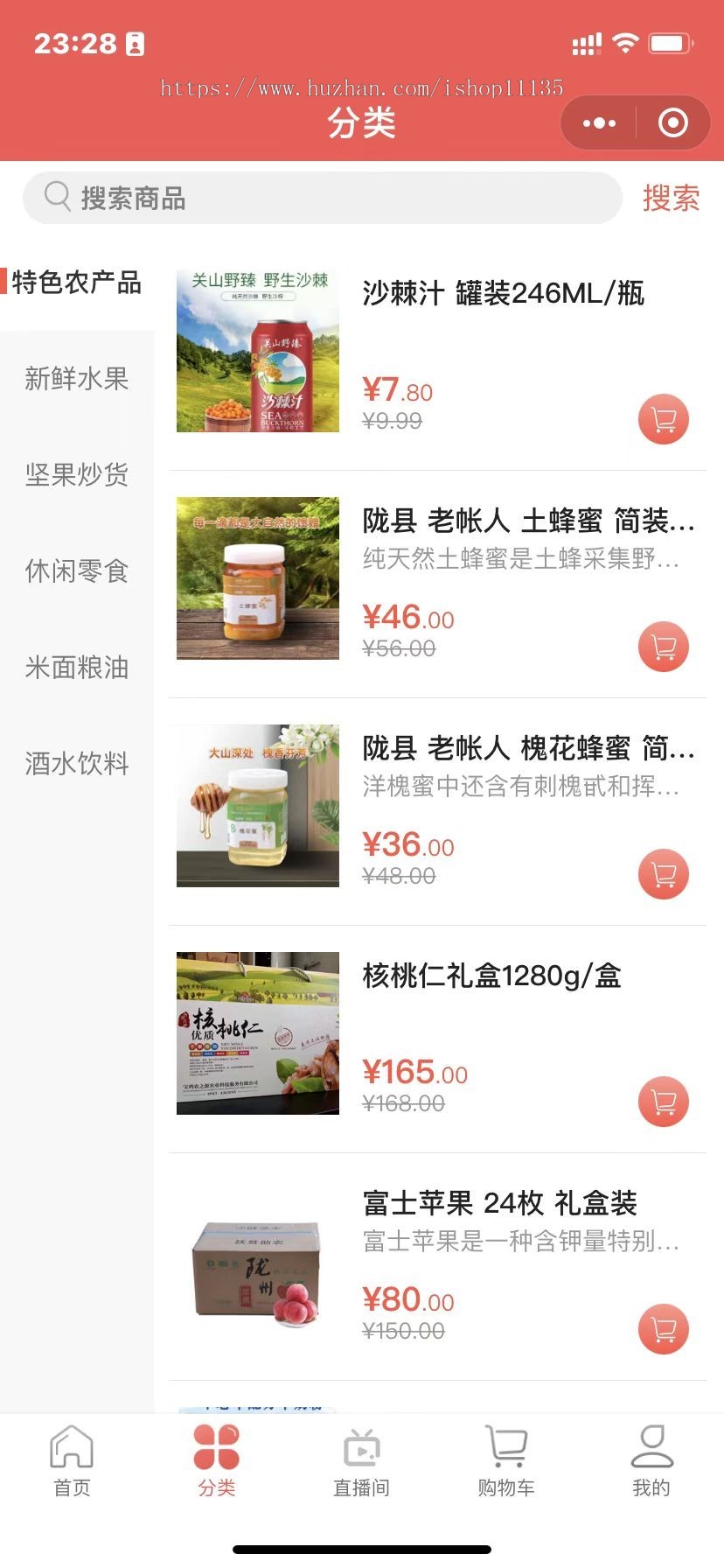Select the 新鲜水果 category
Image resolution: width=724 pixels, height=1568 pixels.
pos(77,379)
